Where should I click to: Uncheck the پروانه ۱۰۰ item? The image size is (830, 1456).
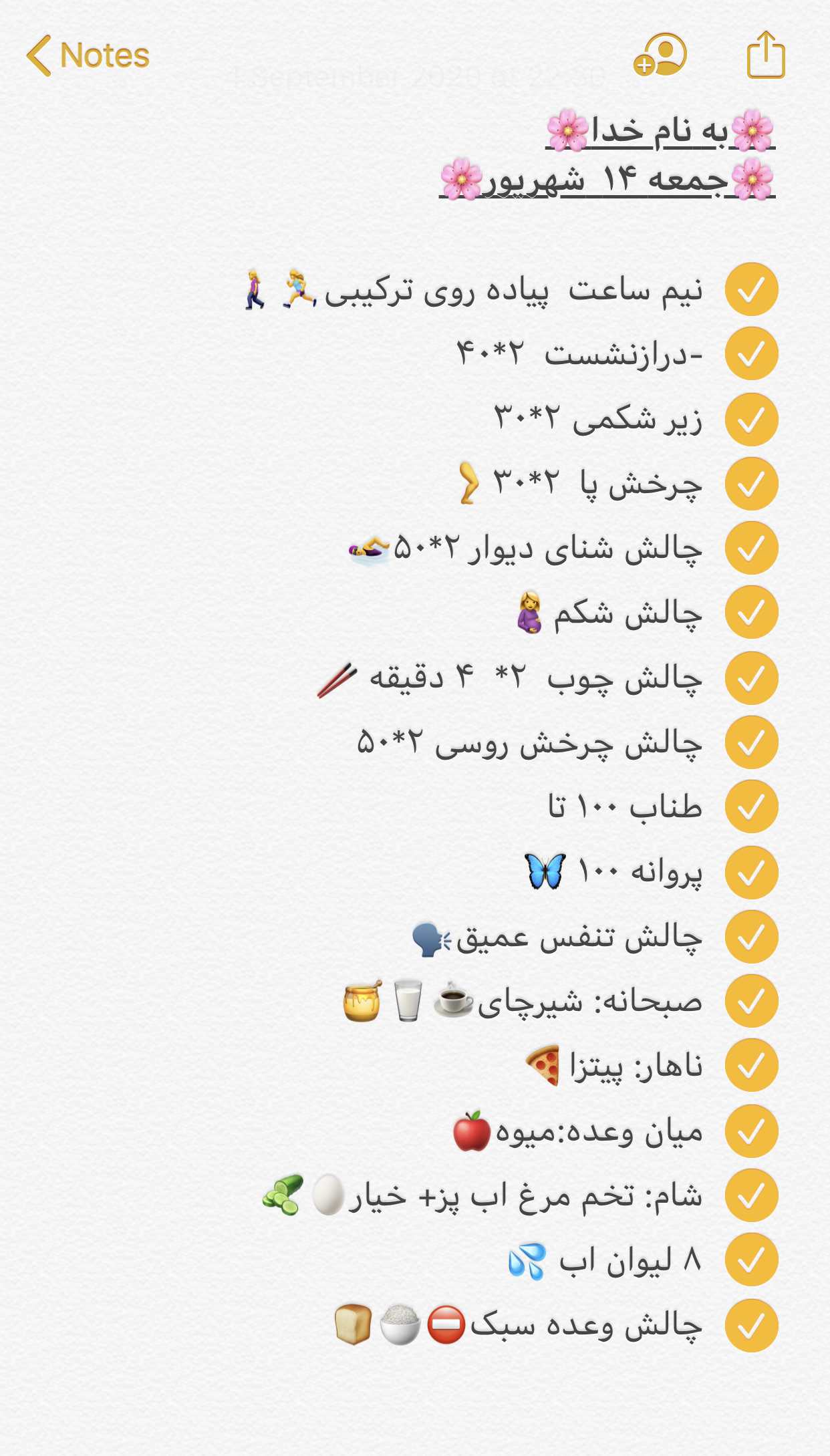pyautogui.click(x=752, y=873)
